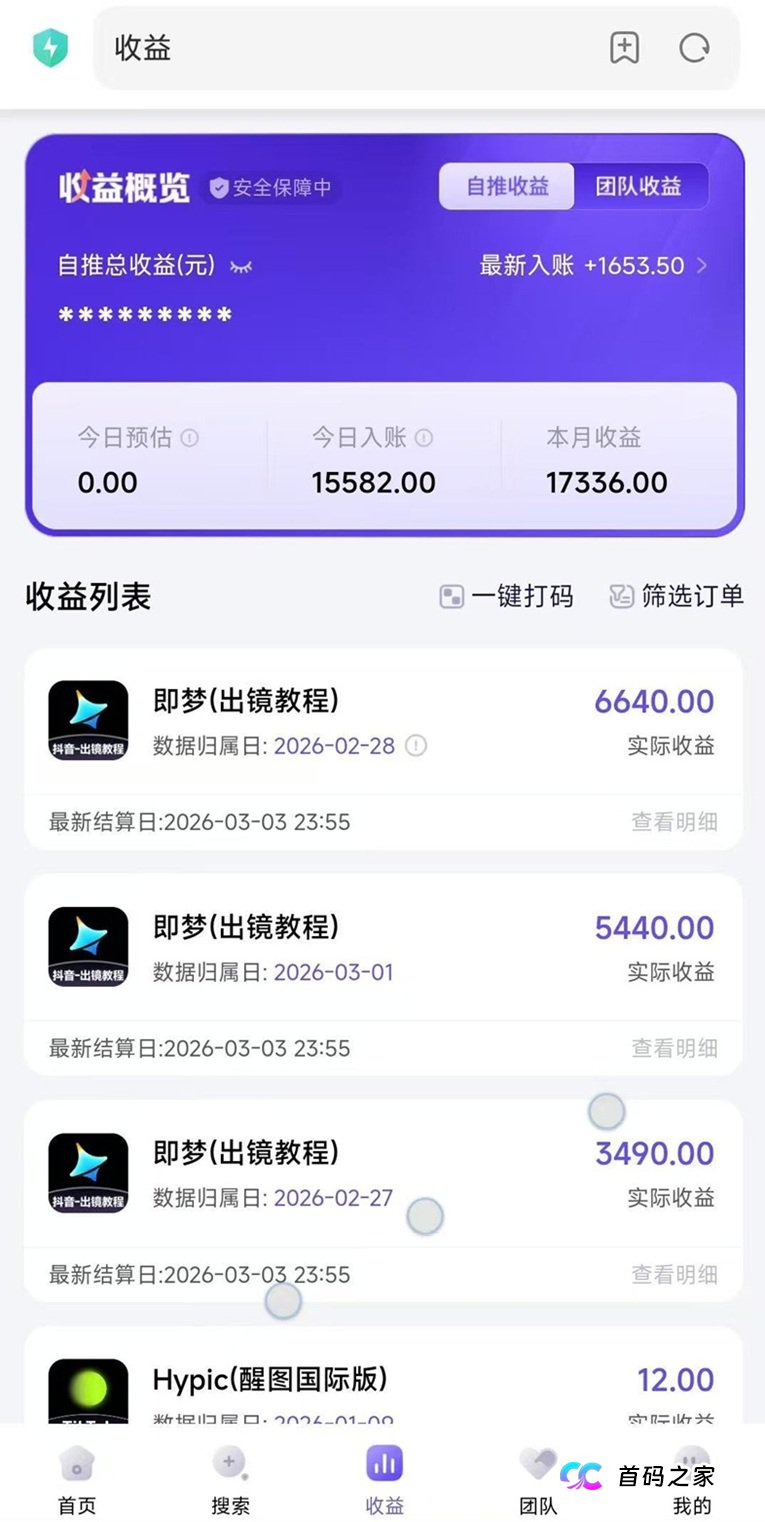This screenshot has width=765, height=1522.
Task: Open 查看明细 for the 5440.00 entry
Action: [x=676, y=1048]
